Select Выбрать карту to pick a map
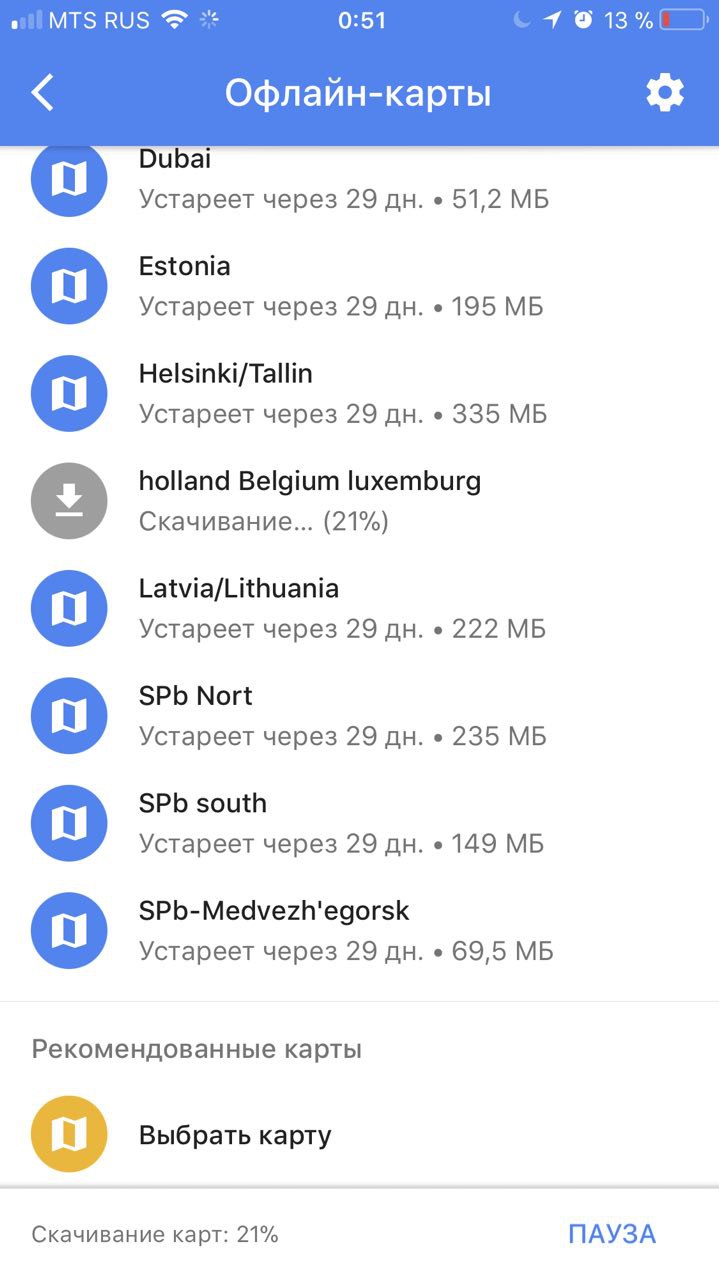Screen dimensions: 719x1280 coord(360,1135)
